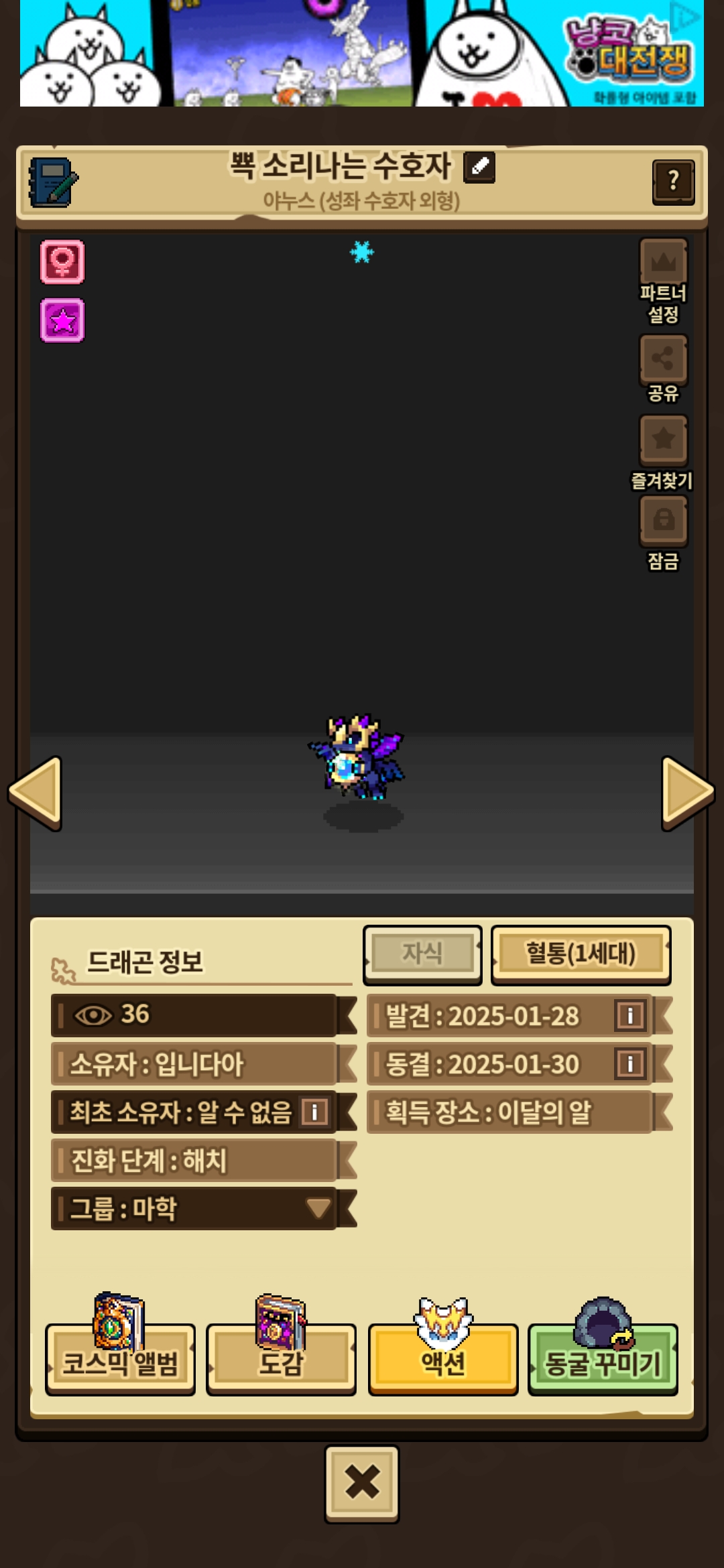Open 동굴 꾸미기 cave decoration
Screen dimensions: 724x1568
(x=603, y=1359)
